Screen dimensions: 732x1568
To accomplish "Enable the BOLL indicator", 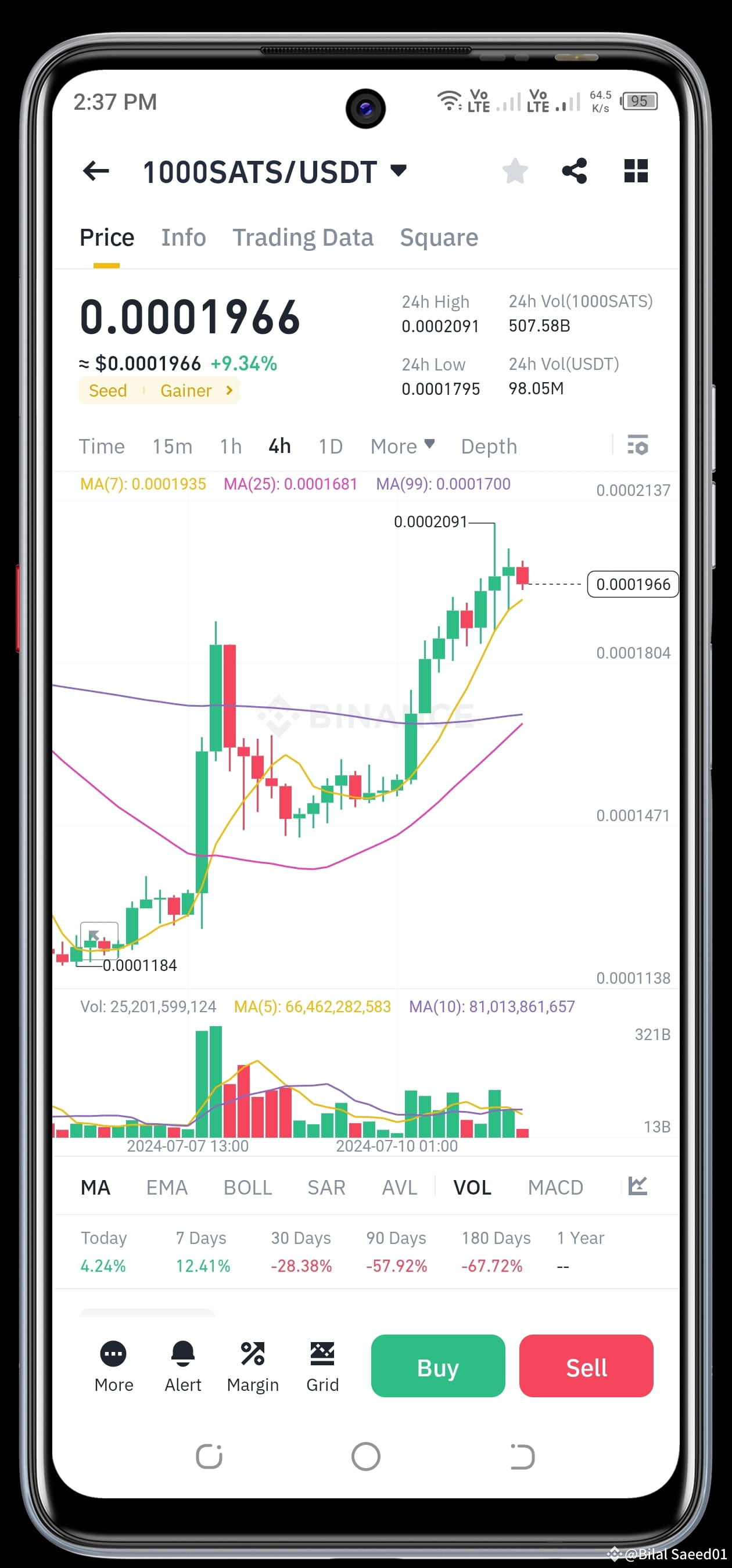I will 247,1186.
